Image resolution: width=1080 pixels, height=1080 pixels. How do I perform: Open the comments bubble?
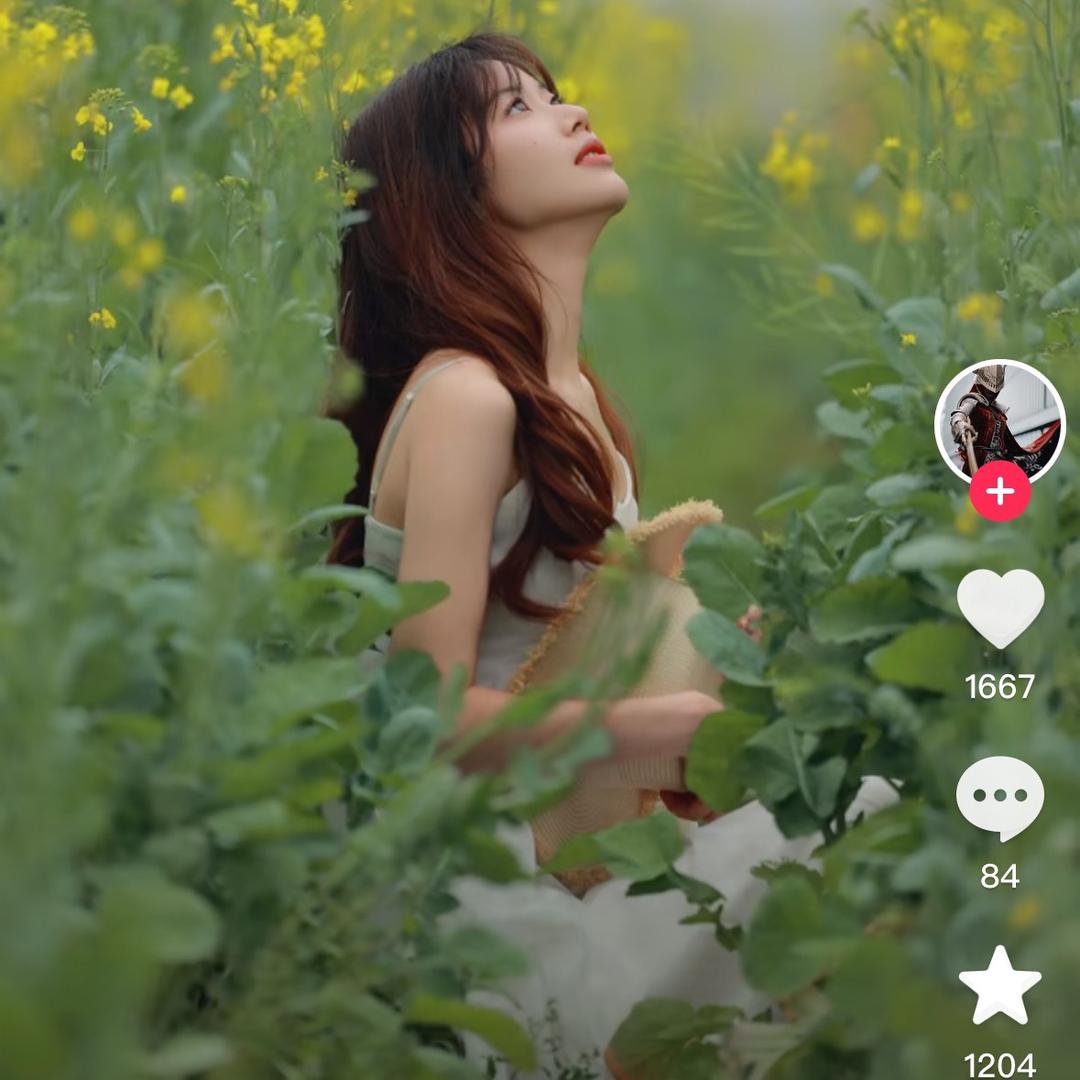(1000, 797)
